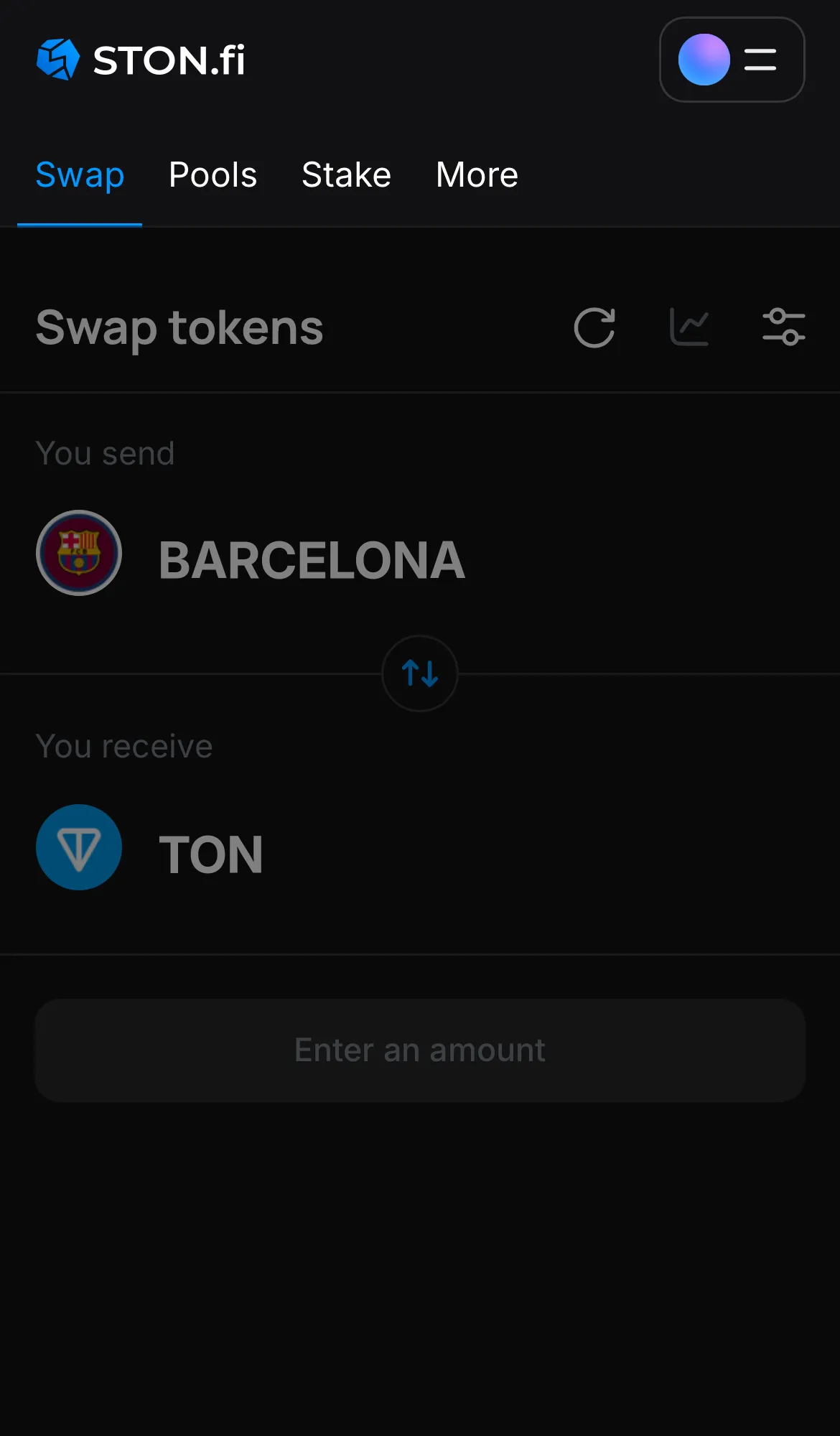The height and width of the screenshot is (1436, 840).
Task: Click the STON.fi logo icon
Action: (x=59, y=60)
